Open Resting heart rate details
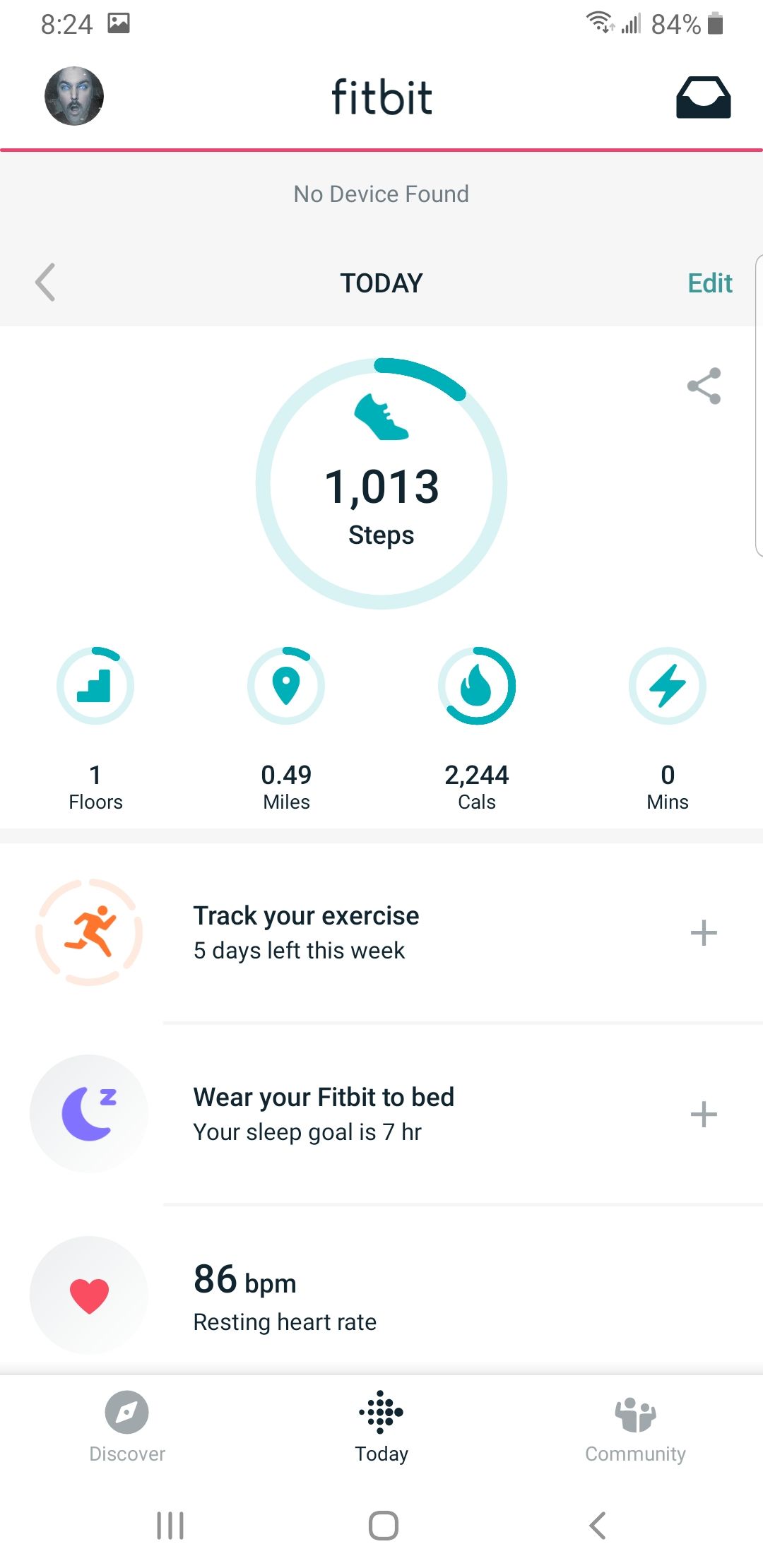The height and width of the screenshot is (1568, 763). click(x=381, y=1295)
